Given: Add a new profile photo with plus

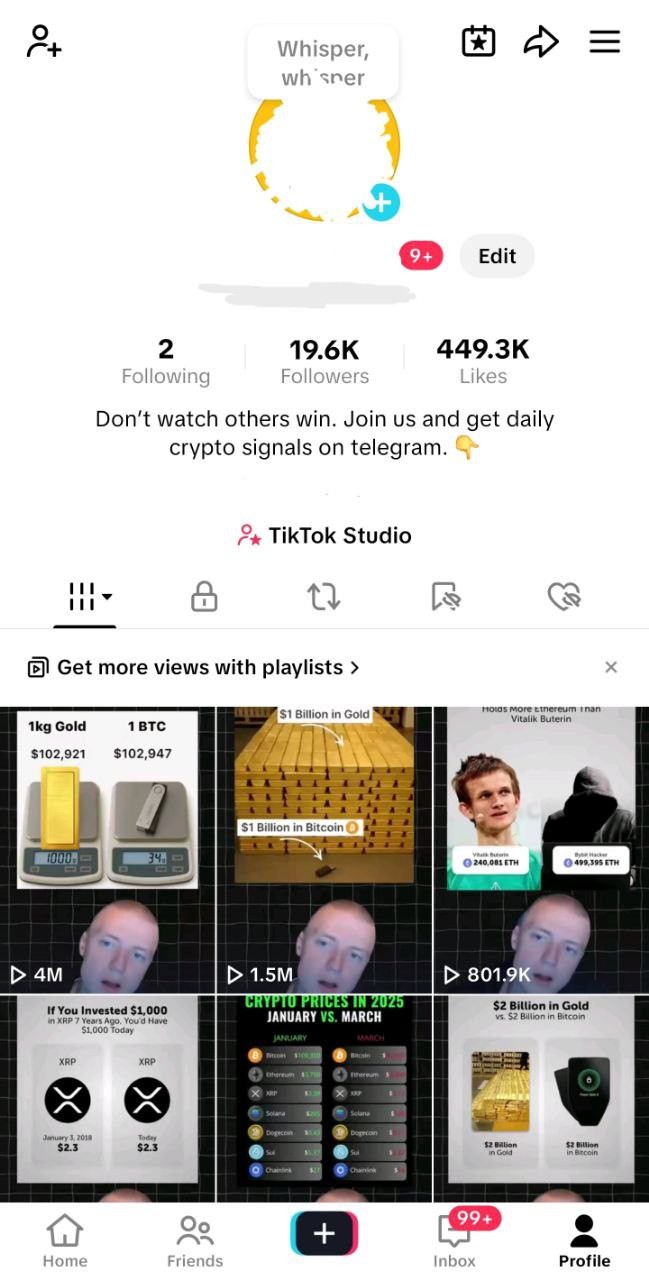Looking at the screenshot, I should 381,202.
